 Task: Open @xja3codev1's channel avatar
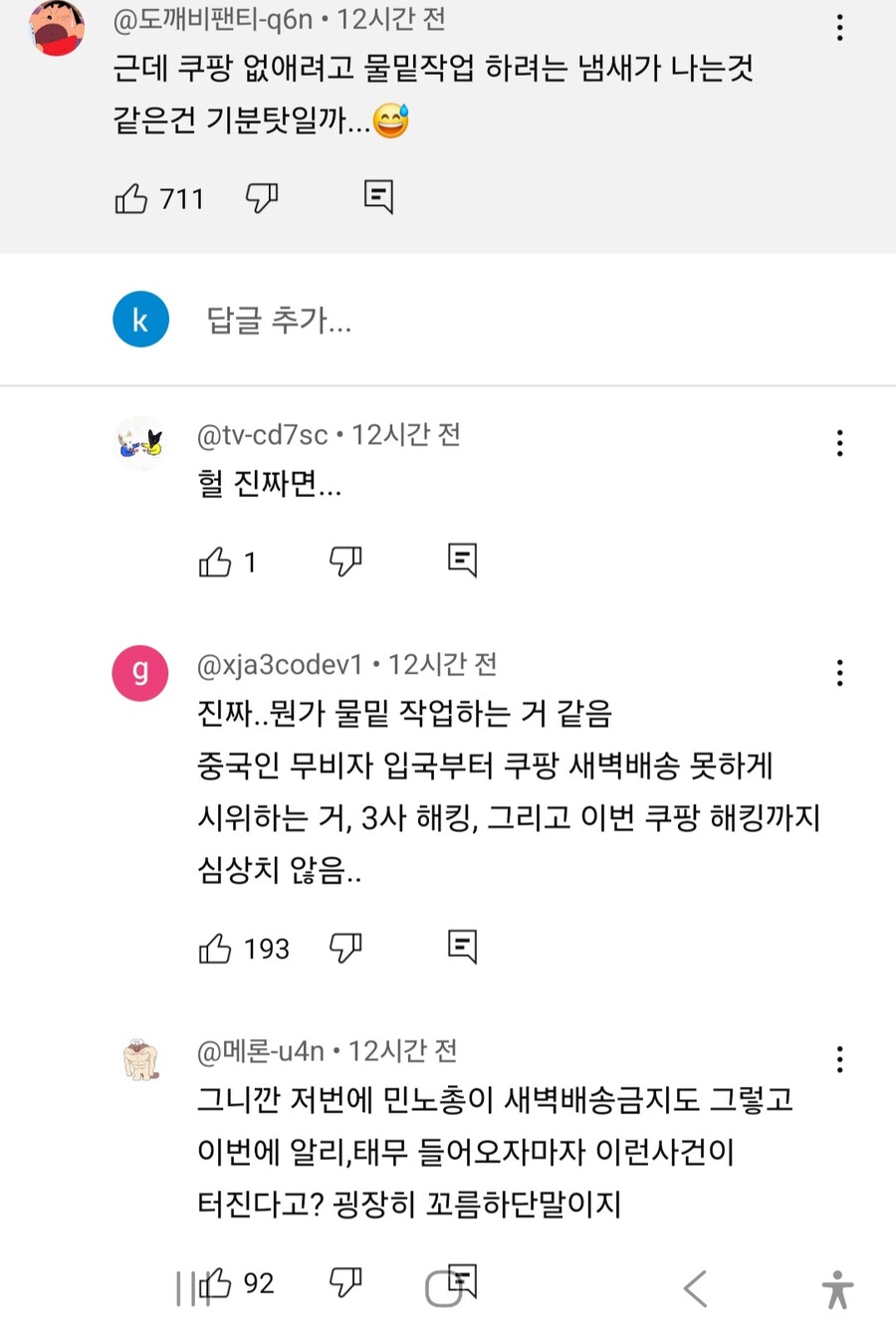(140, 673)
